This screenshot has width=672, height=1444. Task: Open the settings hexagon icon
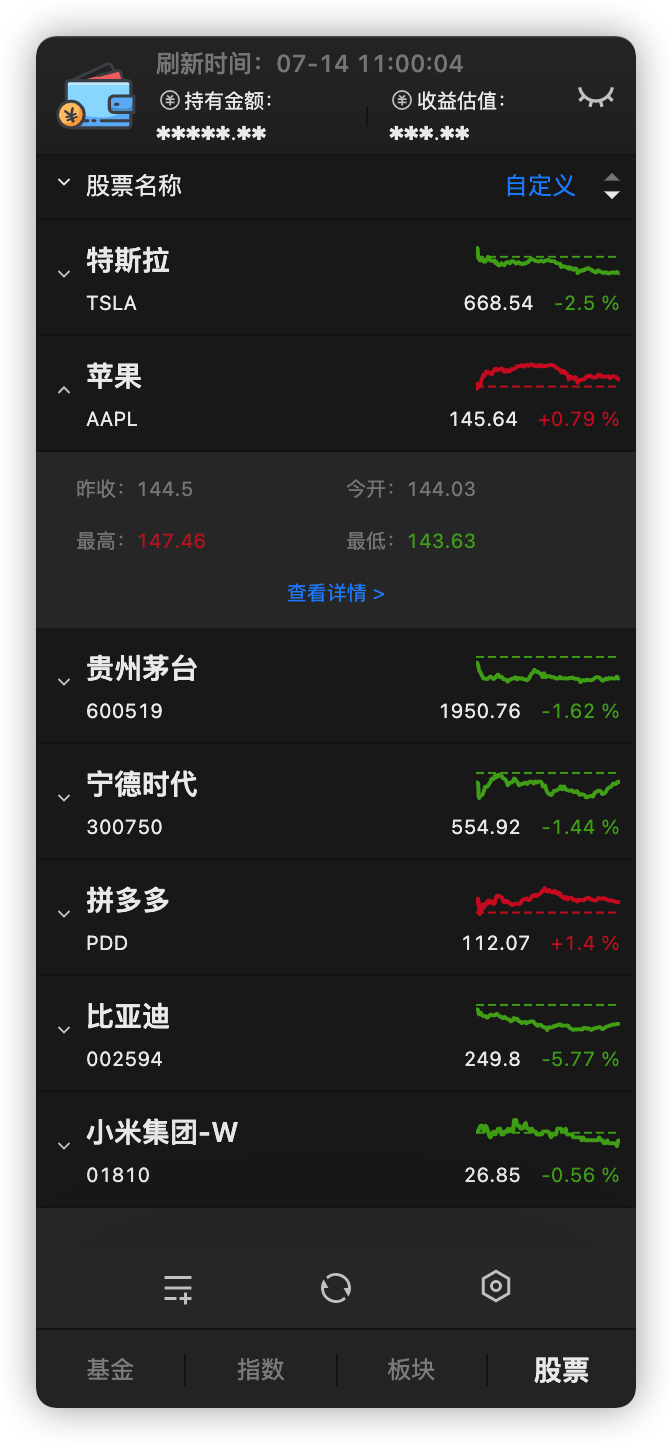tap(496, 1287)
